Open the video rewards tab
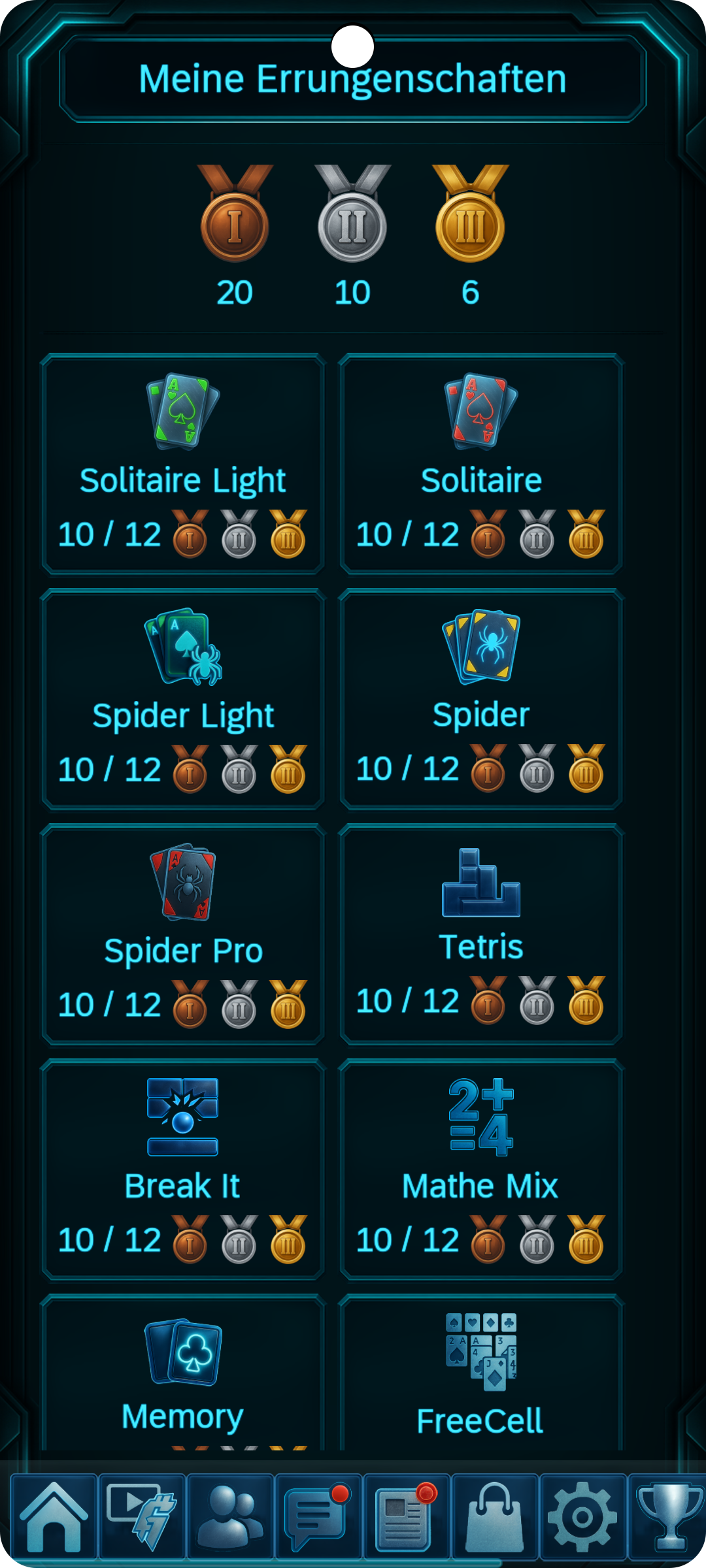 142,1517
